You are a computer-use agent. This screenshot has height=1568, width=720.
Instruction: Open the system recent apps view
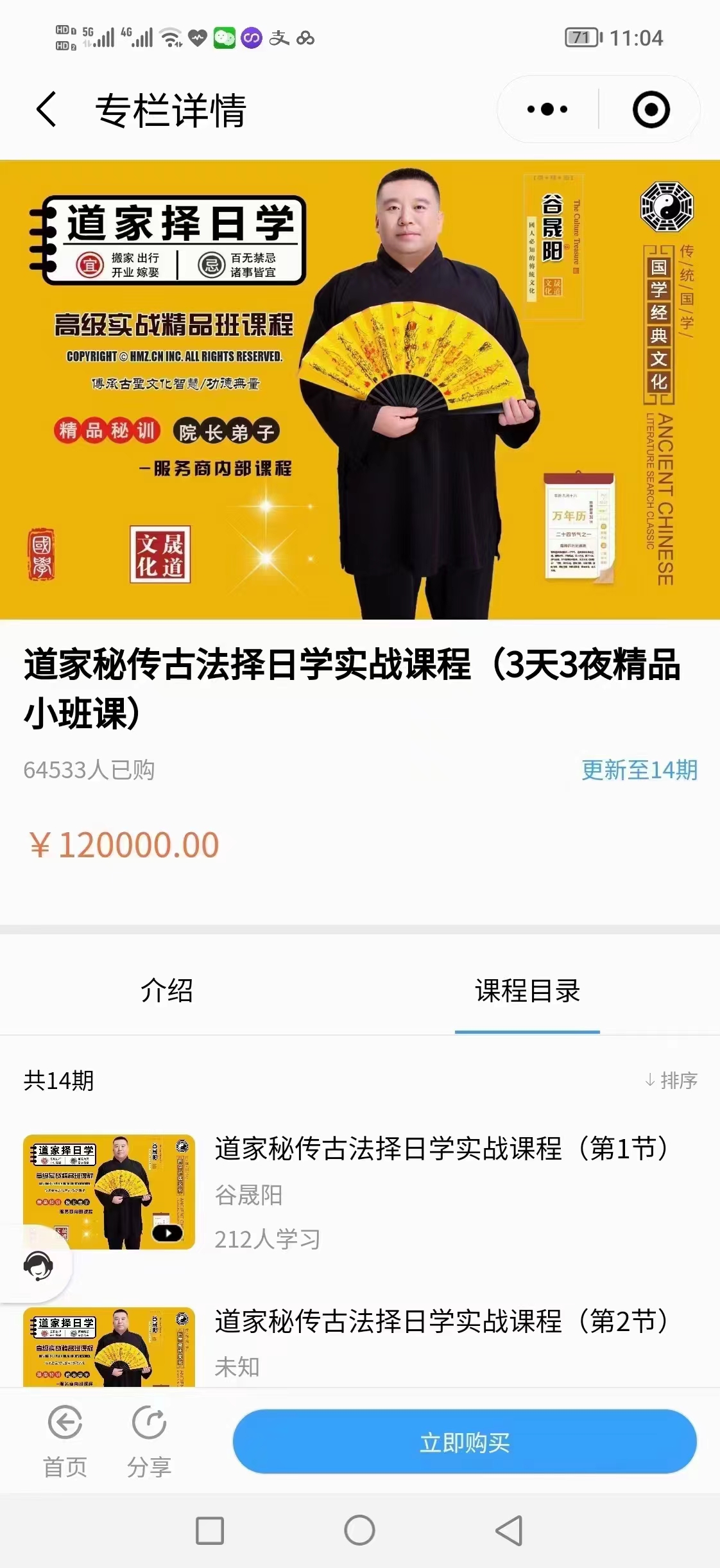tap(210, 1531)
